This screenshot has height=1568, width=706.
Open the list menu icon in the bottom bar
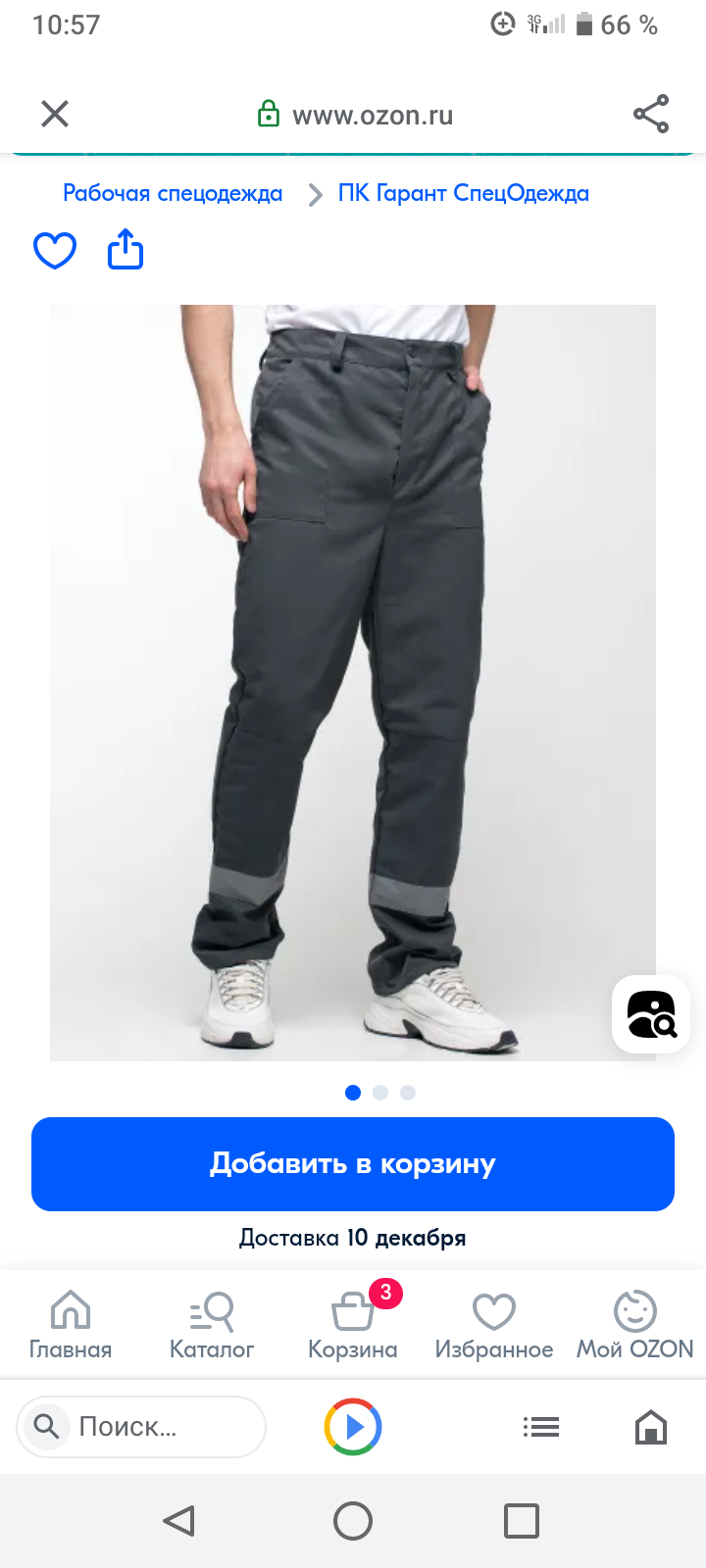point(540,1427)
